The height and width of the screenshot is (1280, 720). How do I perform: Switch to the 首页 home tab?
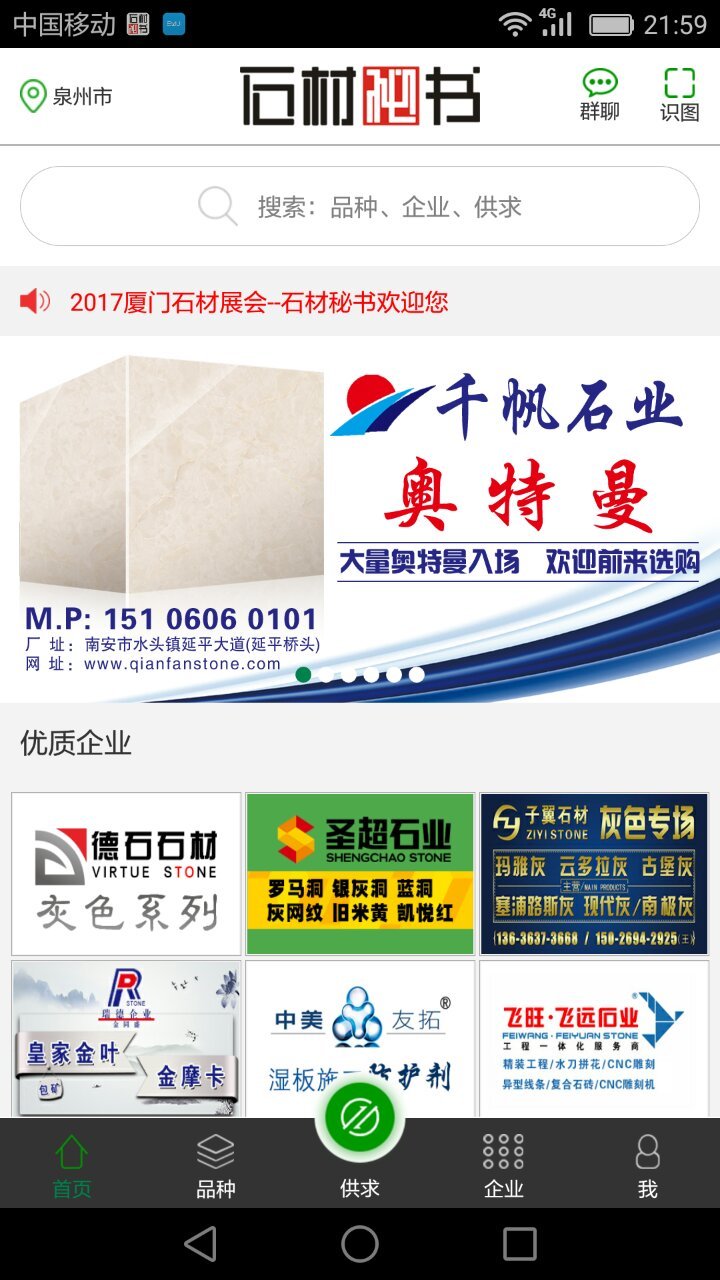[x=70, y=1162]
